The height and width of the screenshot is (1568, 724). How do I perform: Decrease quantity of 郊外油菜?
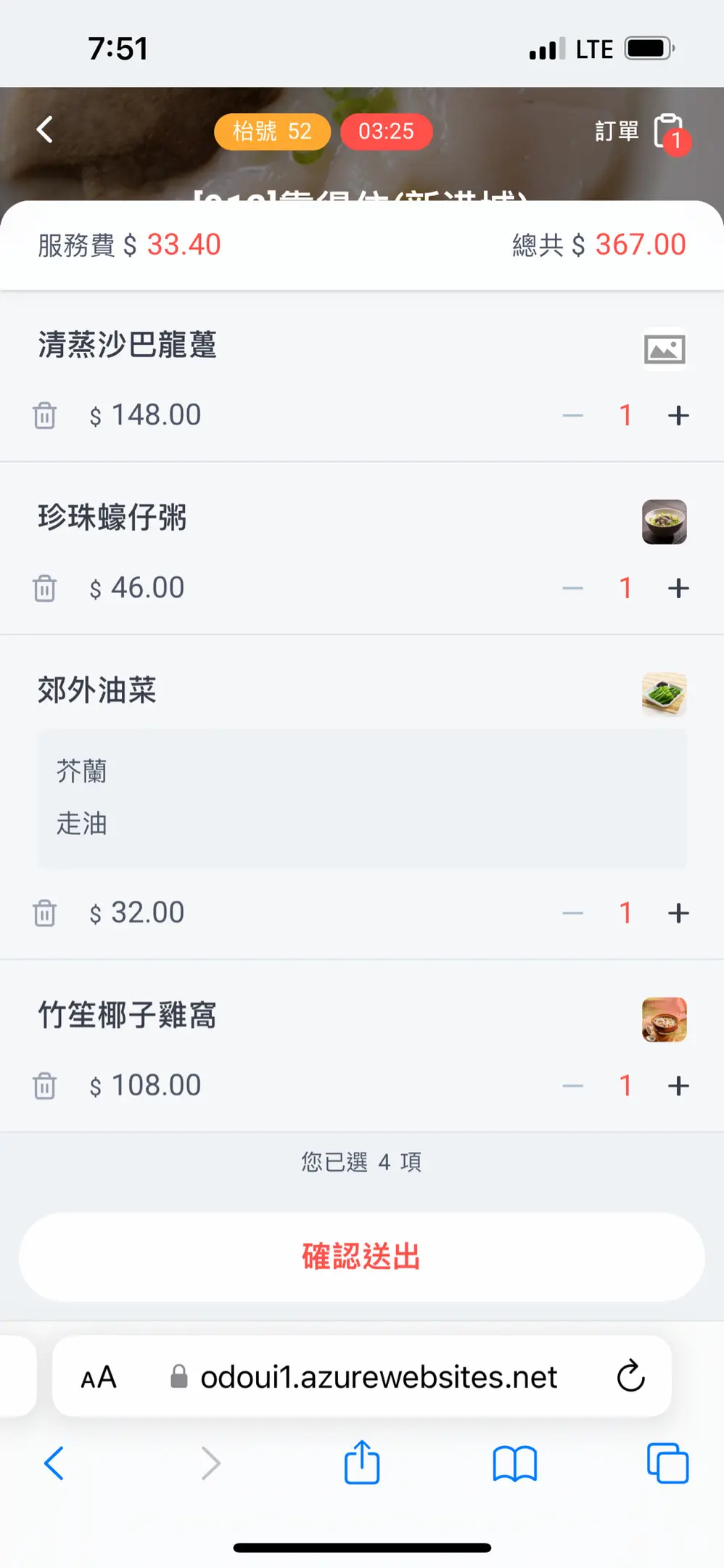(572, 912)
